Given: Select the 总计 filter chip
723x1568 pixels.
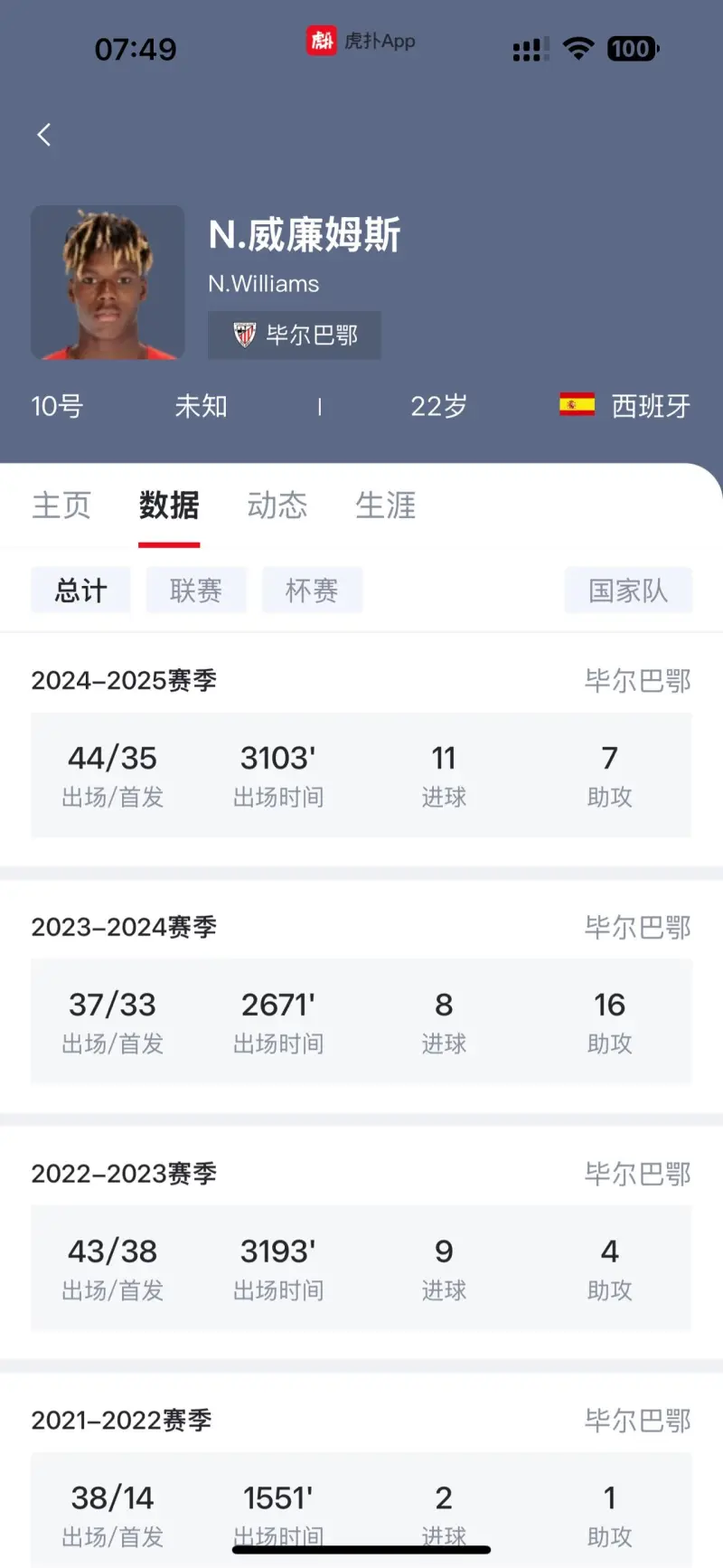Looking at the screenshot, I should [81, 590].
